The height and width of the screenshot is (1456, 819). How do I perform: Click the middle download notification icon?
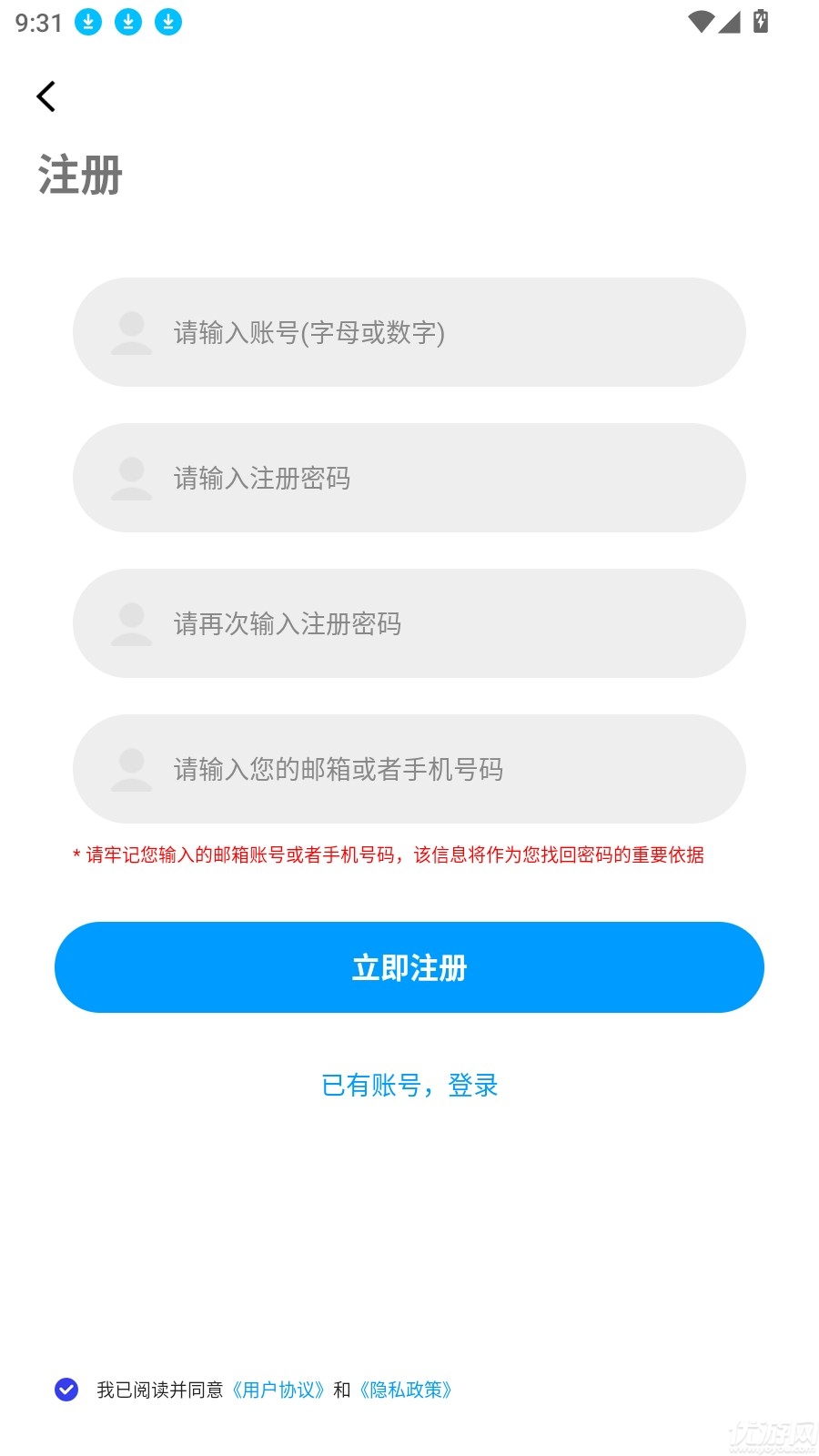(x=127, y=22)
